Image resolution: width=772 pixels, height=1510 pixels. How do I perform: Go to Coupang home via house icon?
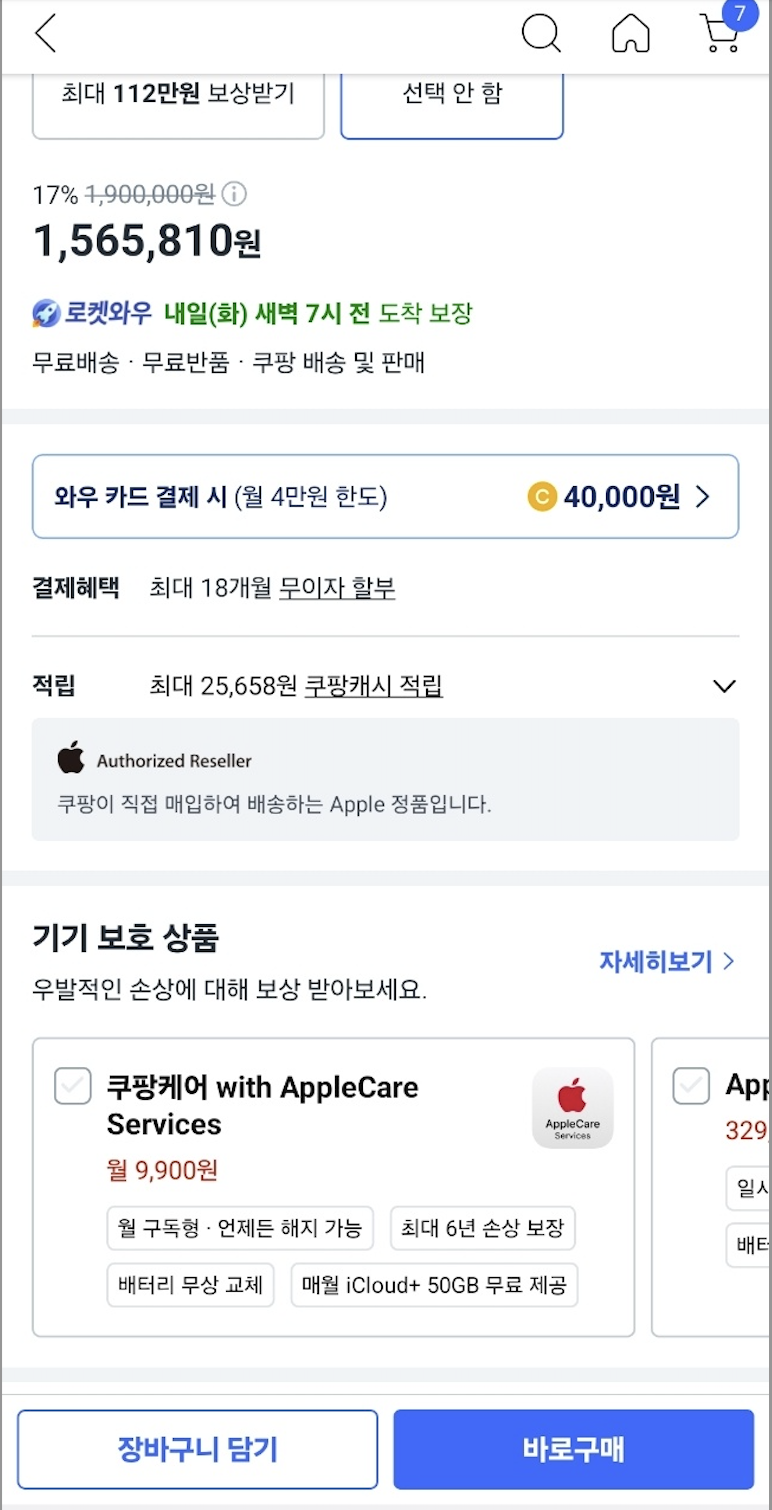coord(630,34)
